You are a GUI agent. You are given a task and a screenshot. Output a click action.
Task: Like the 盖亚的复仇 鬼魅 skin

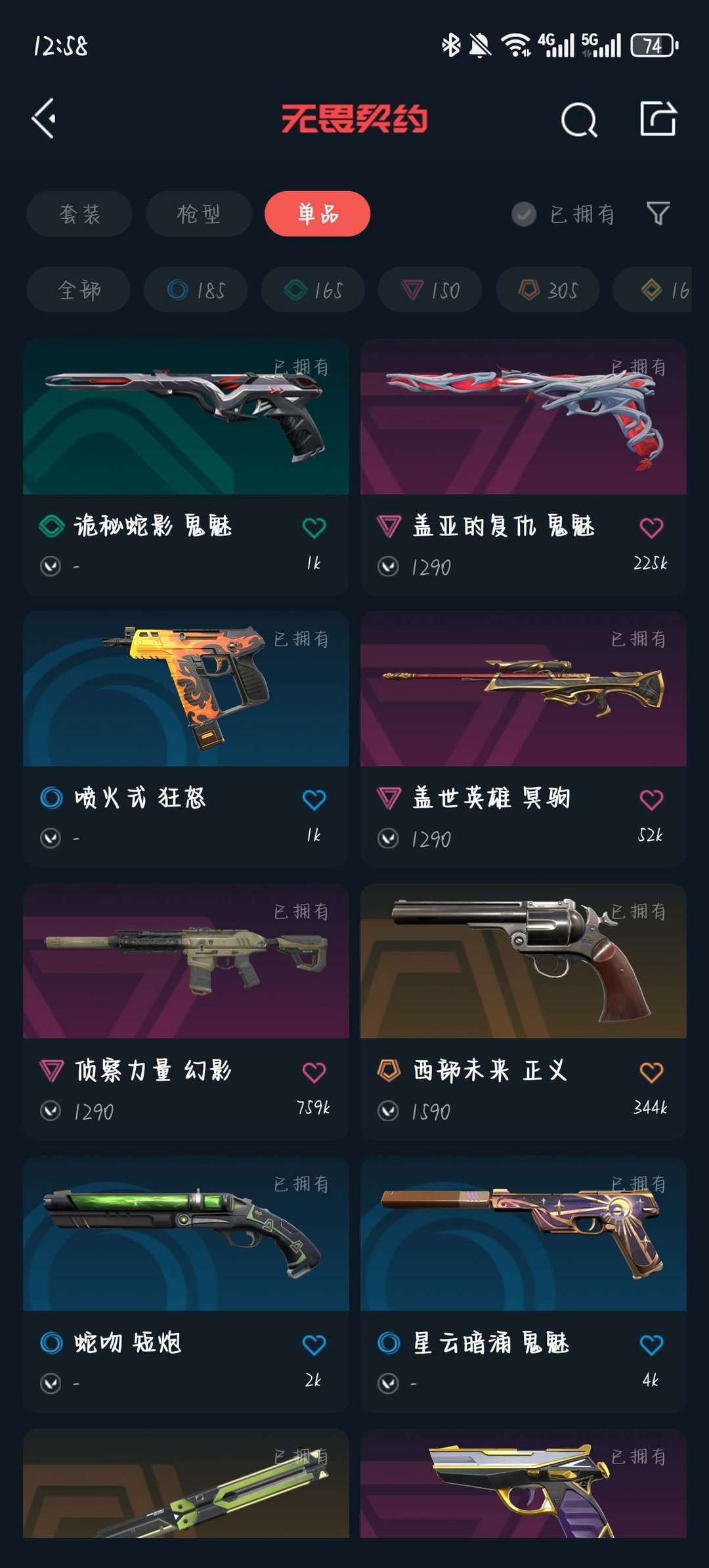pyautogui.click(x=651, y=527)
